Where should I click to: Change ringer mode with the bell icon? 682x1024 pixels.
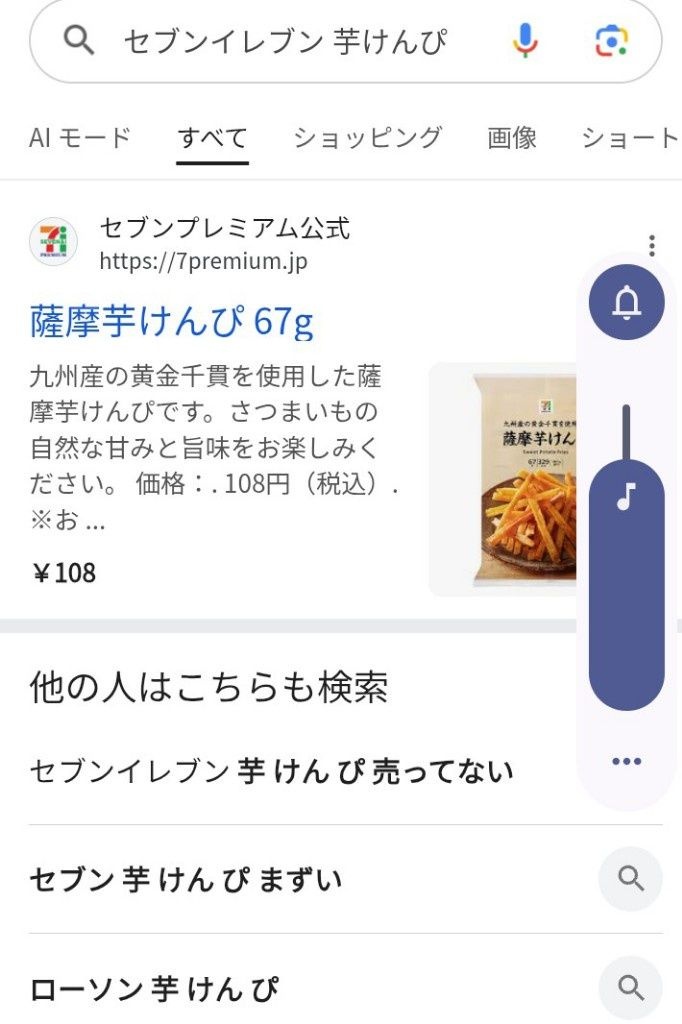627,301
